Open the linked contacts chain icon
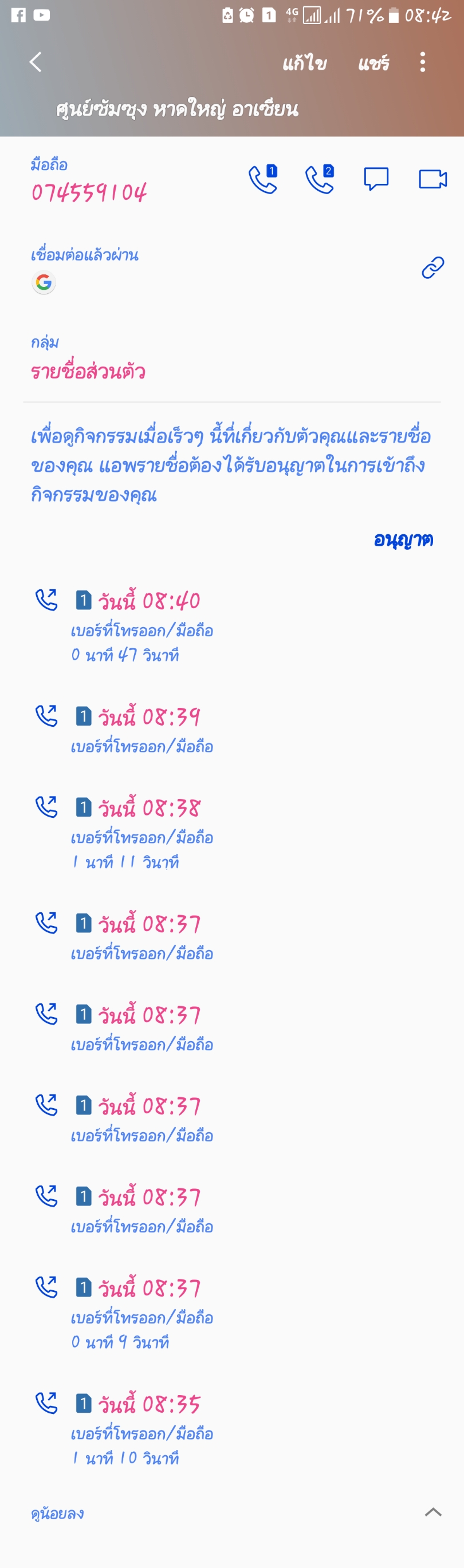Screen dimensions: 464x1568 [433, 267]
